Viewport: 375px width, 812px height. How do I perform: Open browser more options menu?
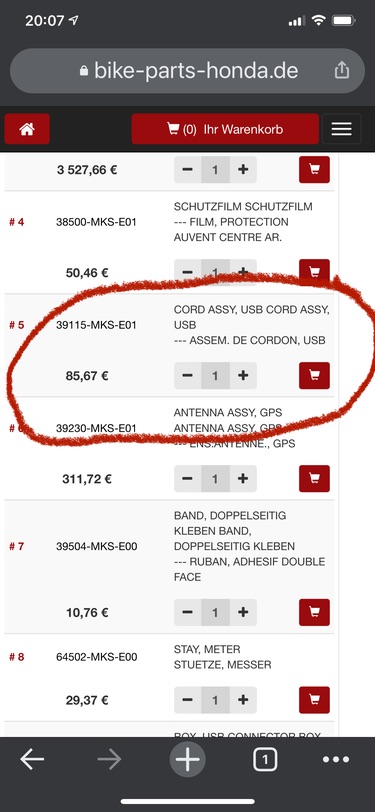click(x=336, y=760)
